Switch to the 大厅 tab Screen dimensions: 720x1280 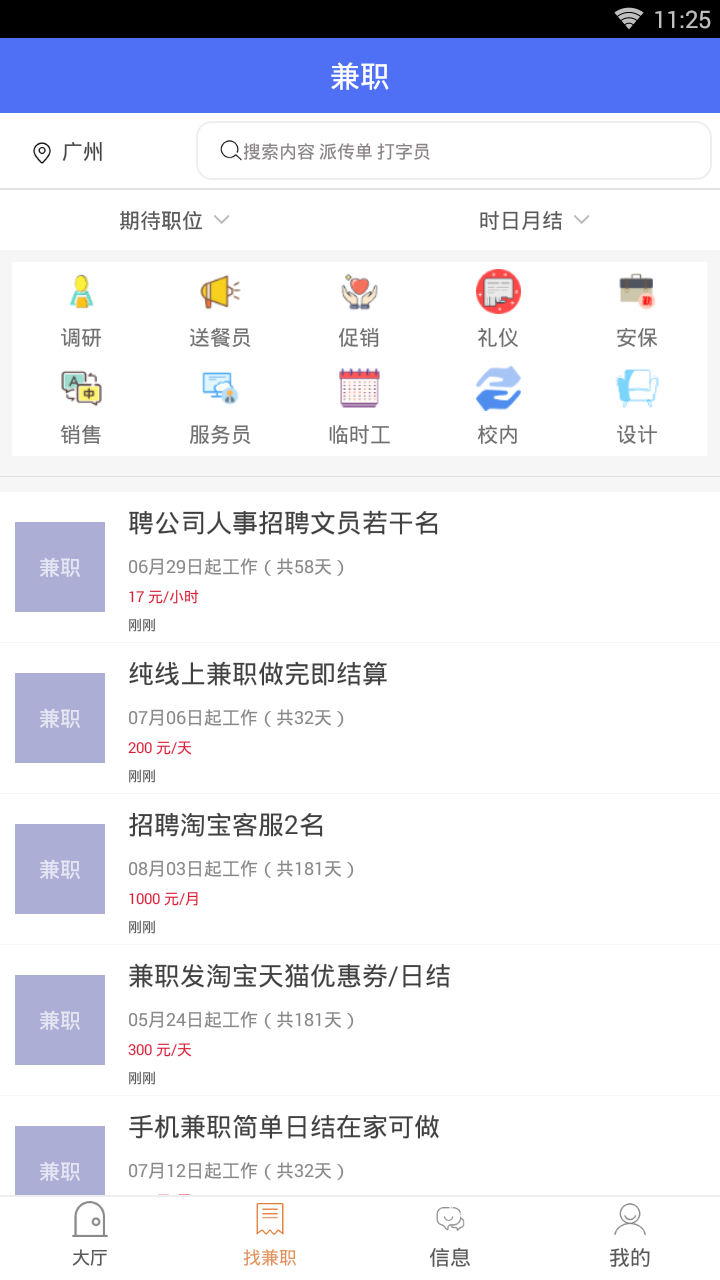tap(90, 1236)
